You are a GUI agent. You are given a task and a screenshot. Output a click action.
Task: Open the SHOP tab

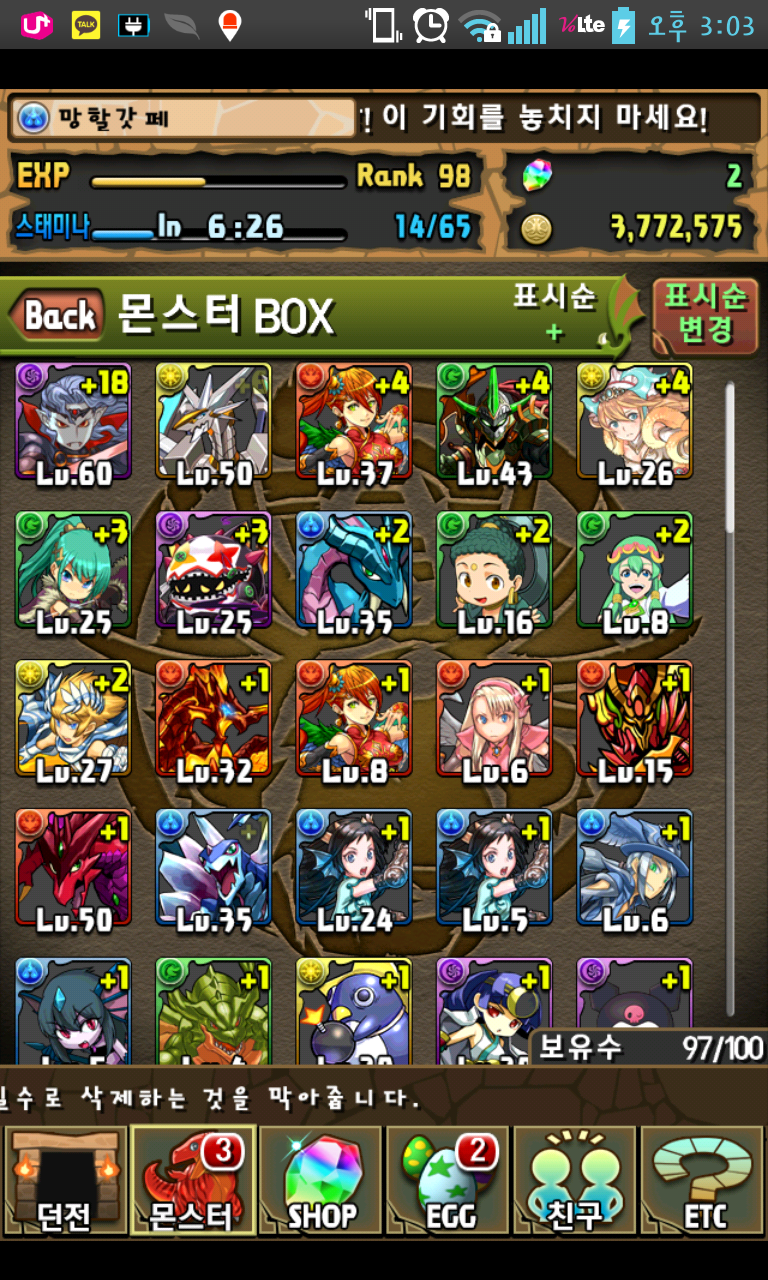(x=321, y=1180)
